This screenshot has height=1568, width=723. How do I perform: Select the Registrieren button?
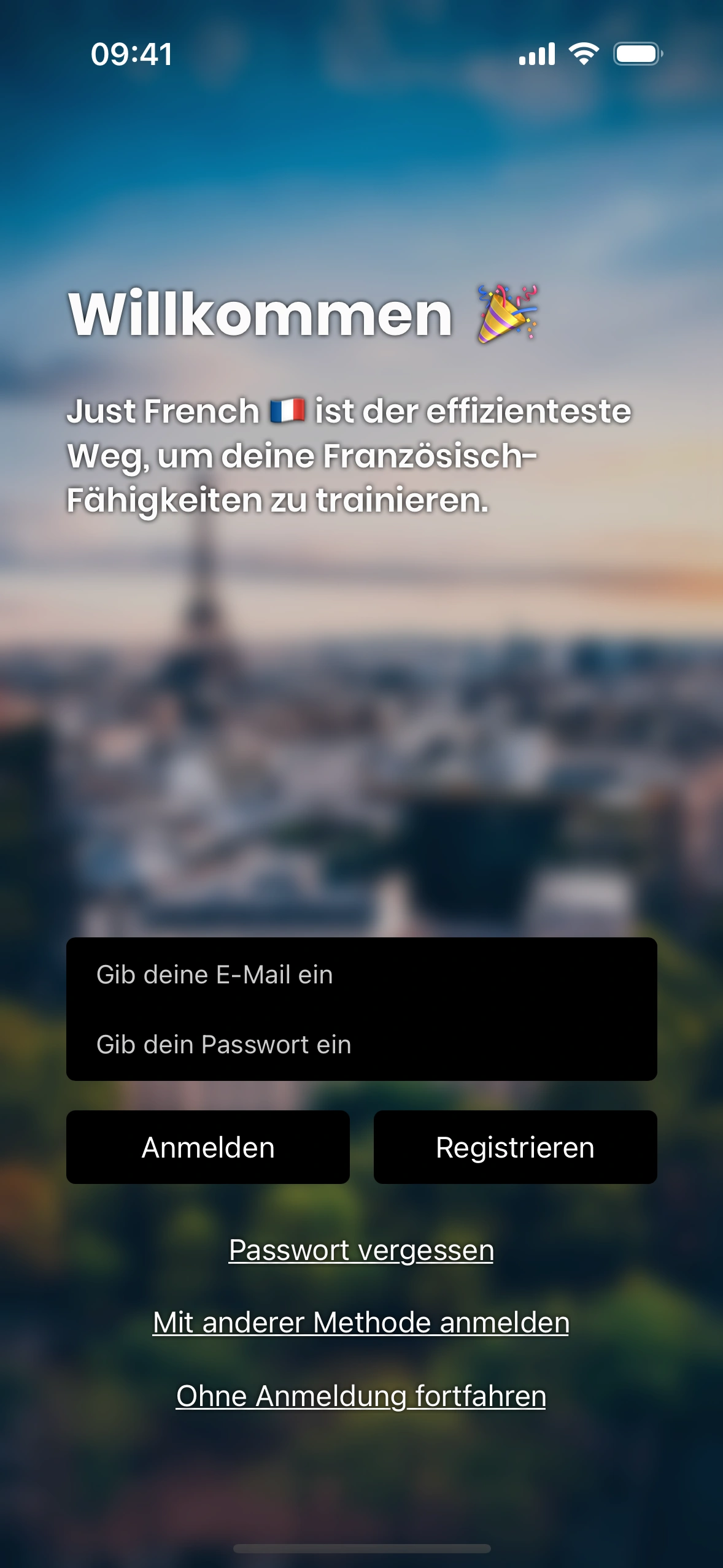click(515, 1147)
